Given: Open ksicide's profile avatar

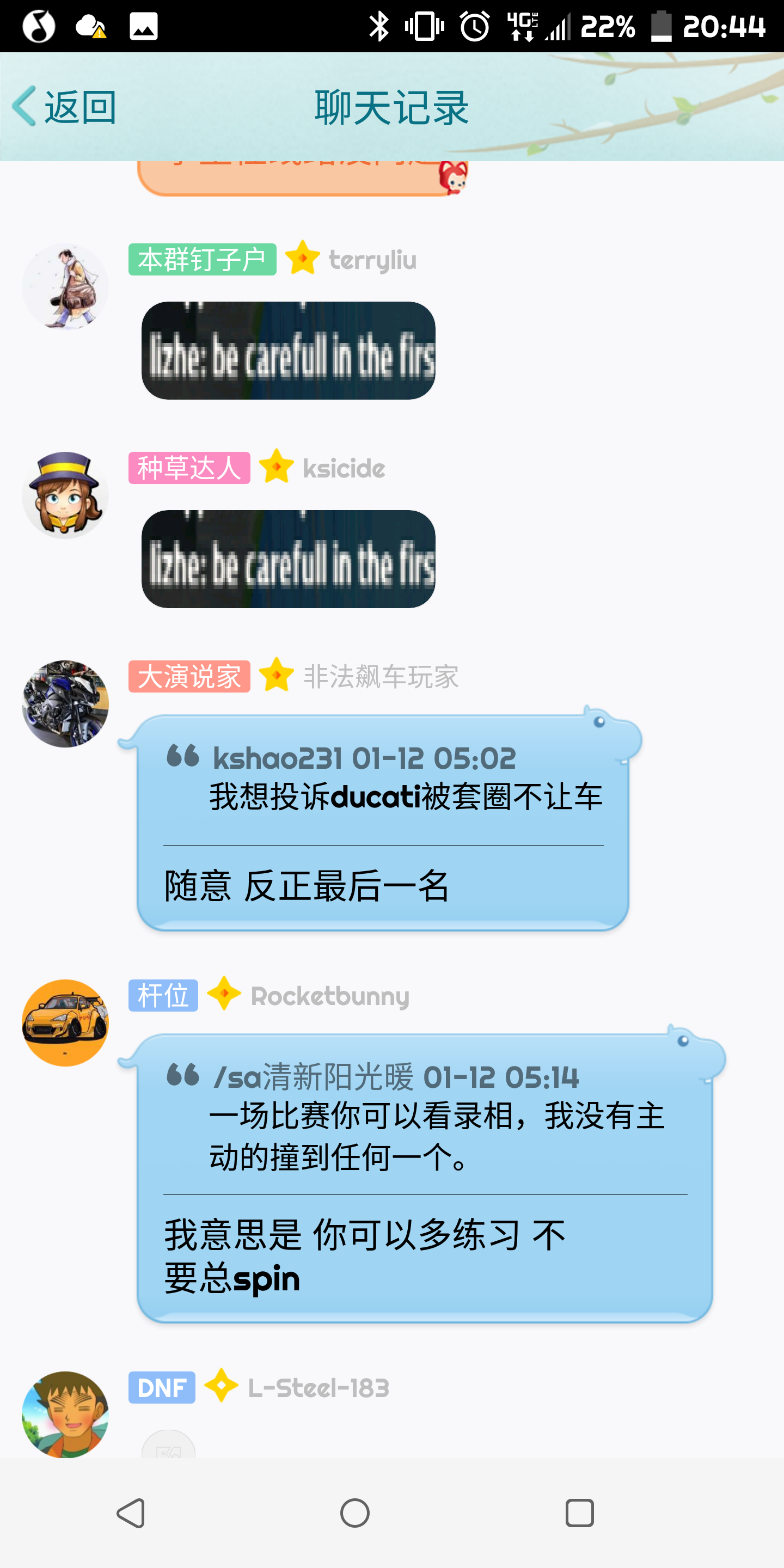Looking at the screenshot, I should pyautogui.click(x=65, y=495).
